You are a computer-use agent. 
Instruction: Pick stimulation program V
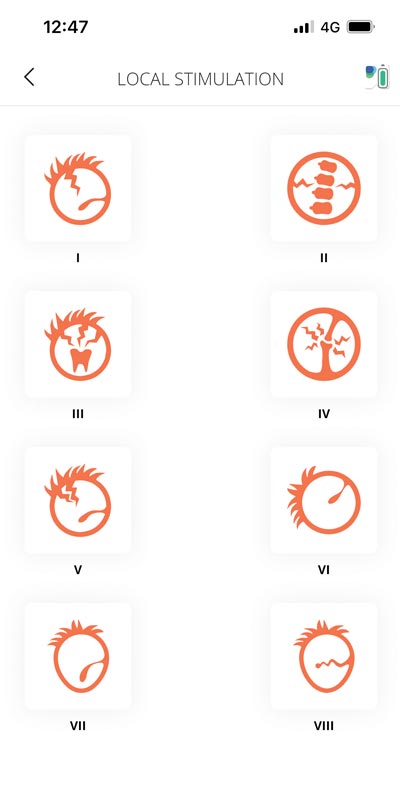coord(78,500)
